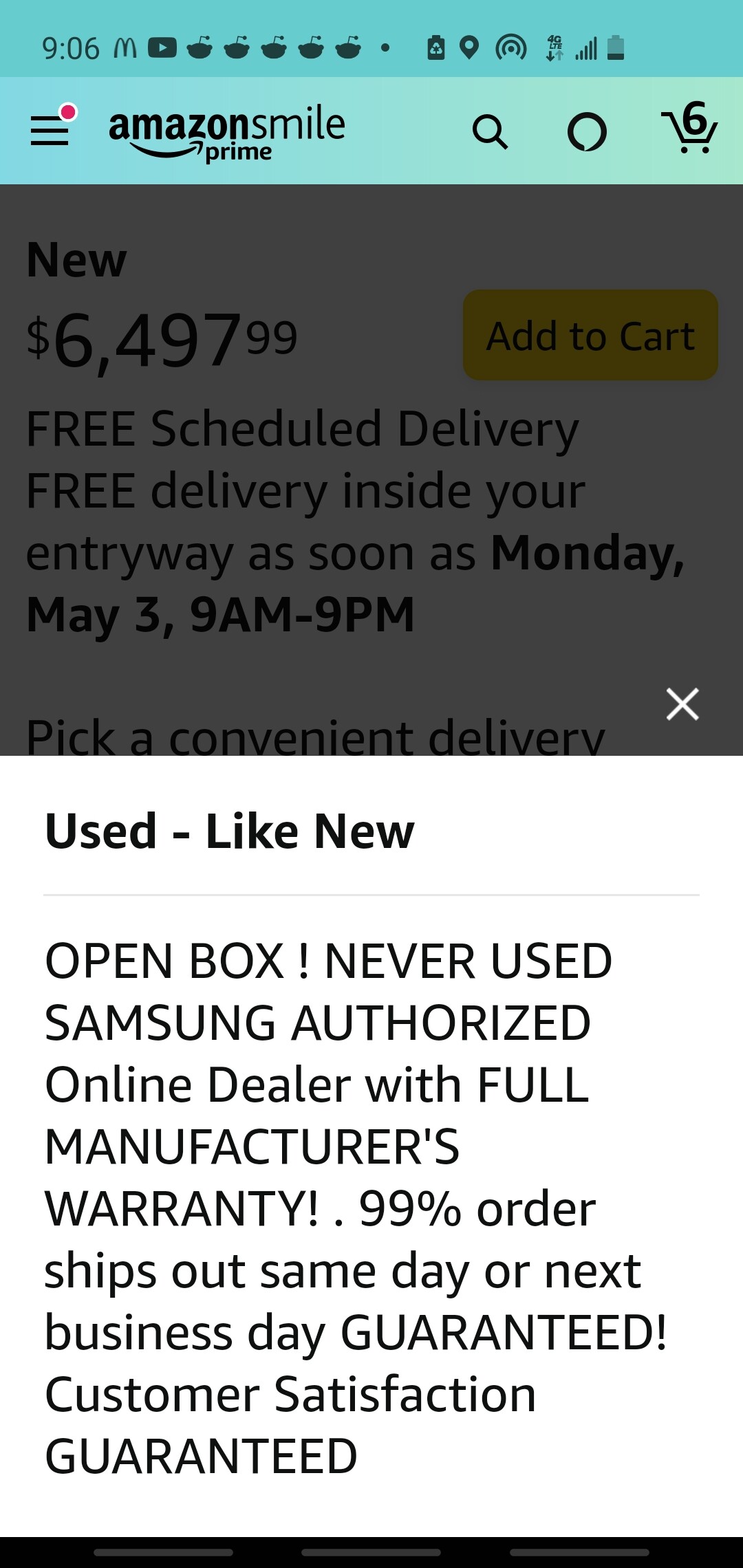Add the new item to cart
The width and height of the screenshot is (743, 1568).
tap(590, 336)
